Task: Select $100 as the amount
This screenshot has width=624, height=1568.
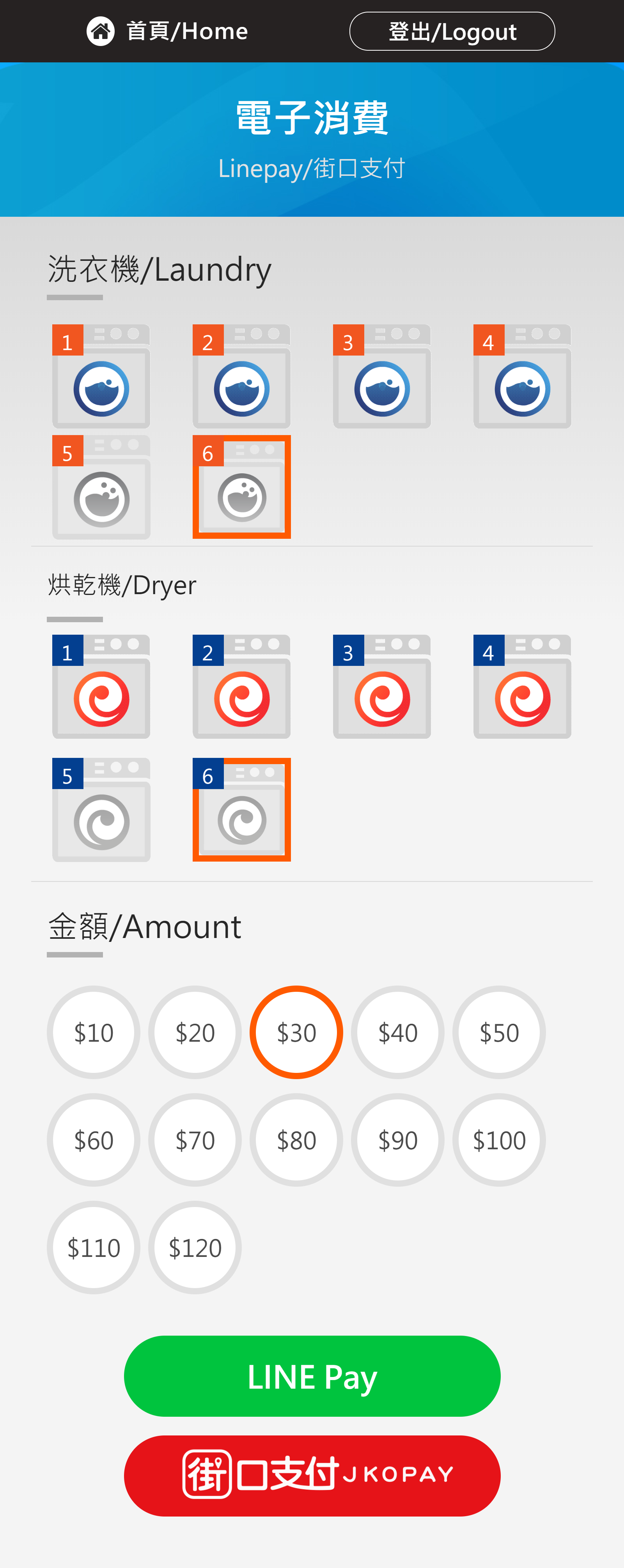Action: tap(498, 1140)
